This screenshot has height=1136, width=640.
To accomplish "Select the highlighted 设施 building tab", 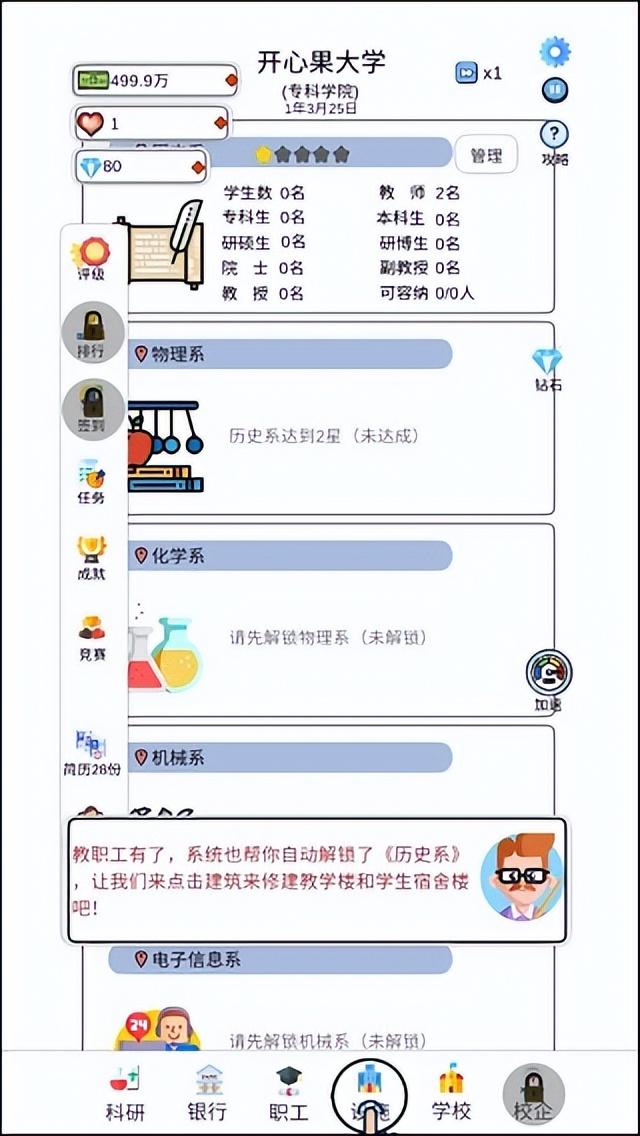I will click(370, 1093).
